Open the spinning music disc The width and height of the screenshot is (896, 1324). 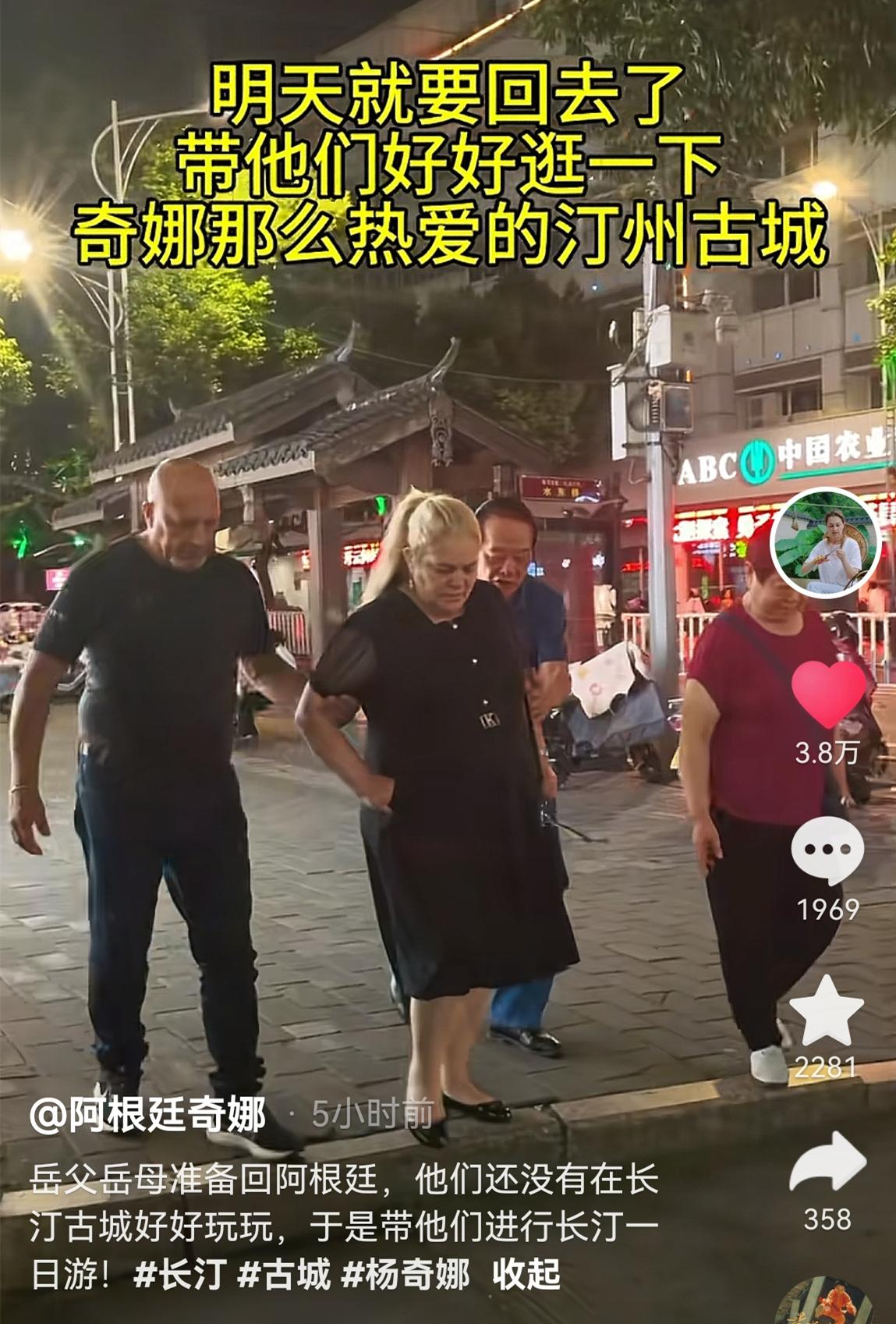825,1303
